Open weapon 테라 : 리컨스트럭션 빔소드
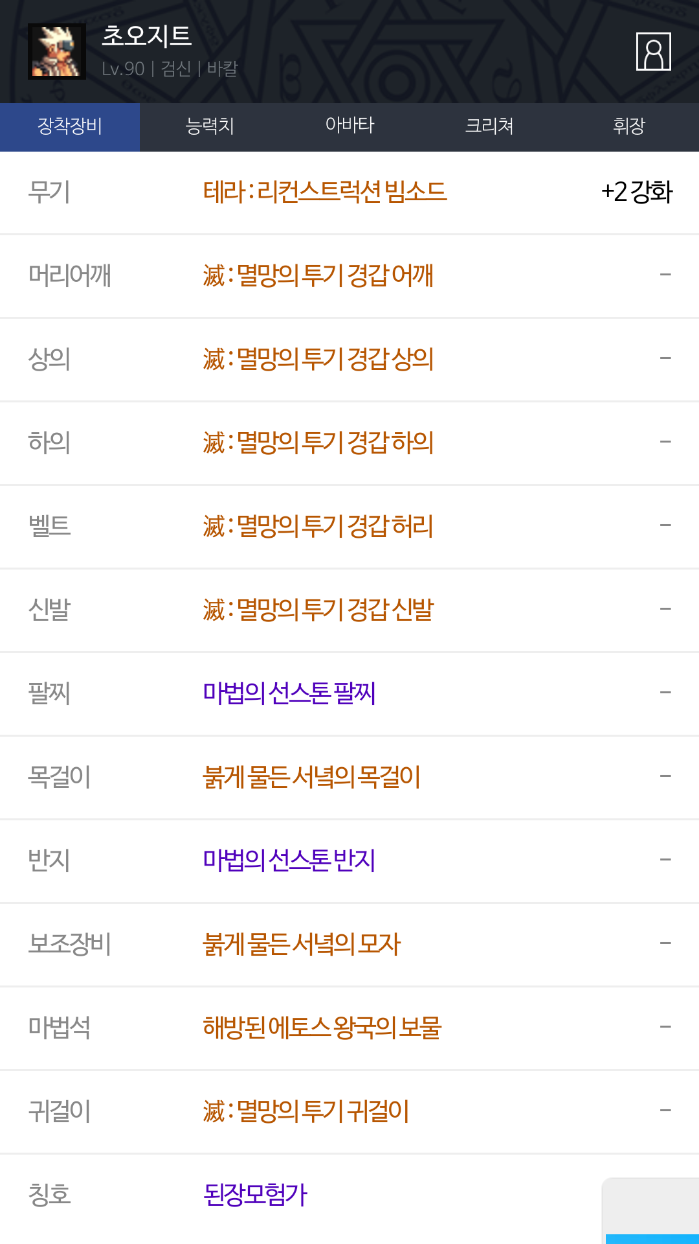Viewport: 699px width, 1244px height. (x=325, y=192)
